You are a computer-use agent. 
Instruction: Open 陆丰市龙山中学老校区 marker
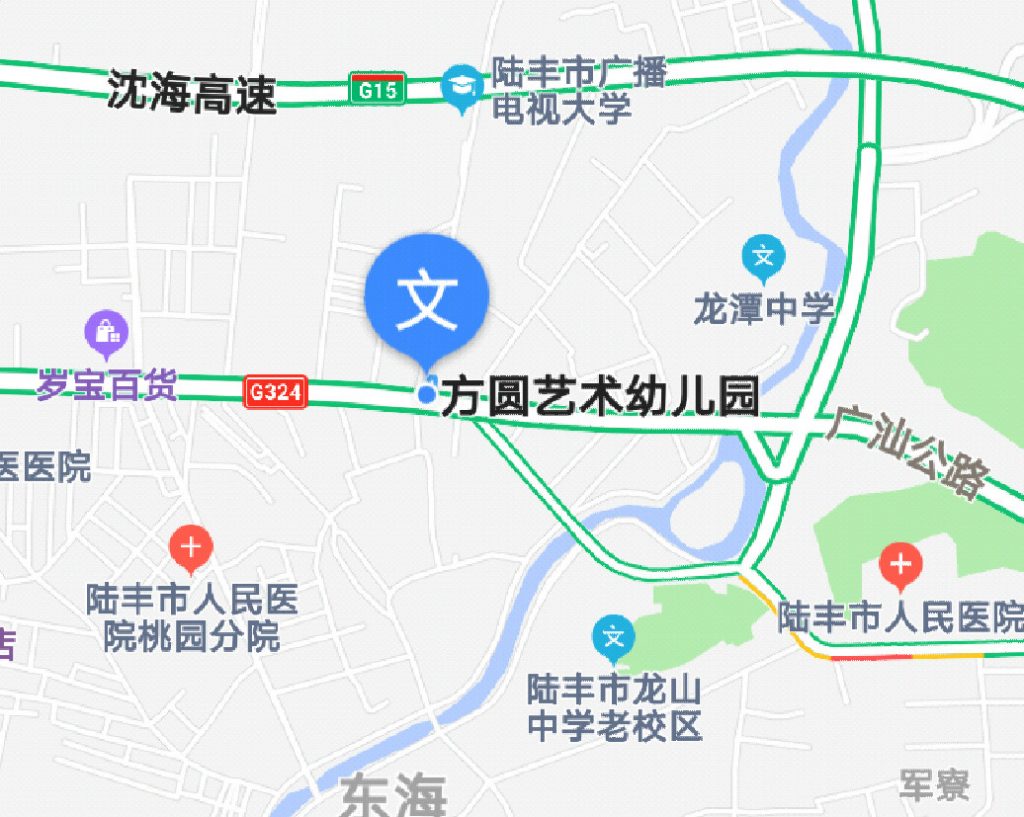pyautogui.click(x=613, y=638)
